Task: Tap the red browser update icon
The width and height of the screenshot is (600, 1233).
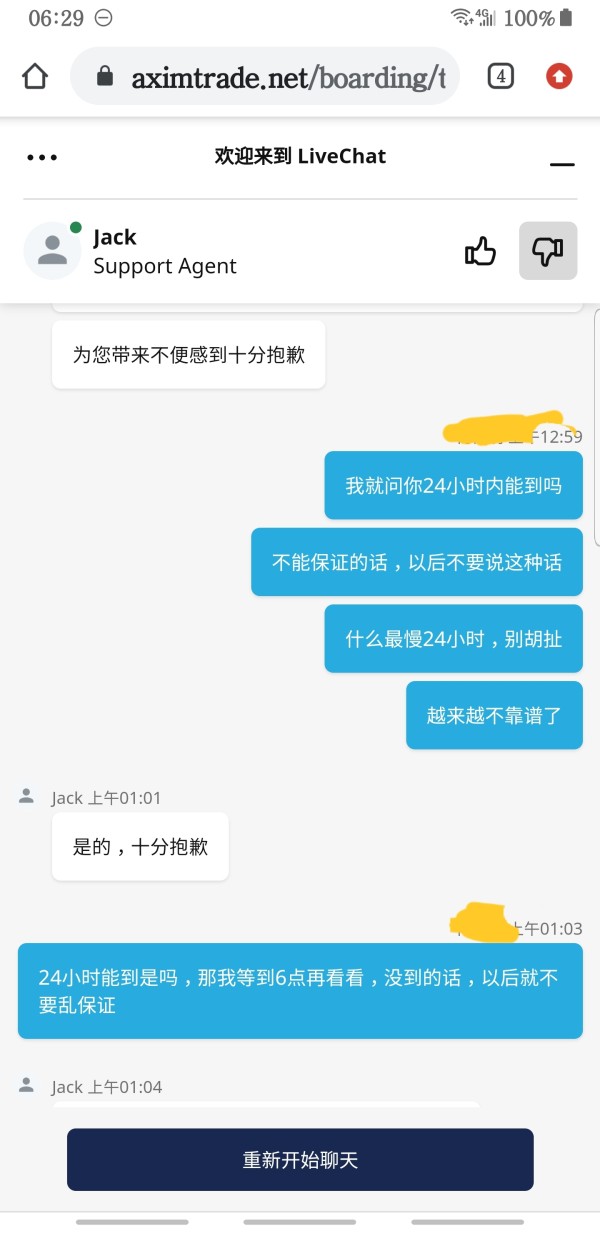Action: pos(559,76)
